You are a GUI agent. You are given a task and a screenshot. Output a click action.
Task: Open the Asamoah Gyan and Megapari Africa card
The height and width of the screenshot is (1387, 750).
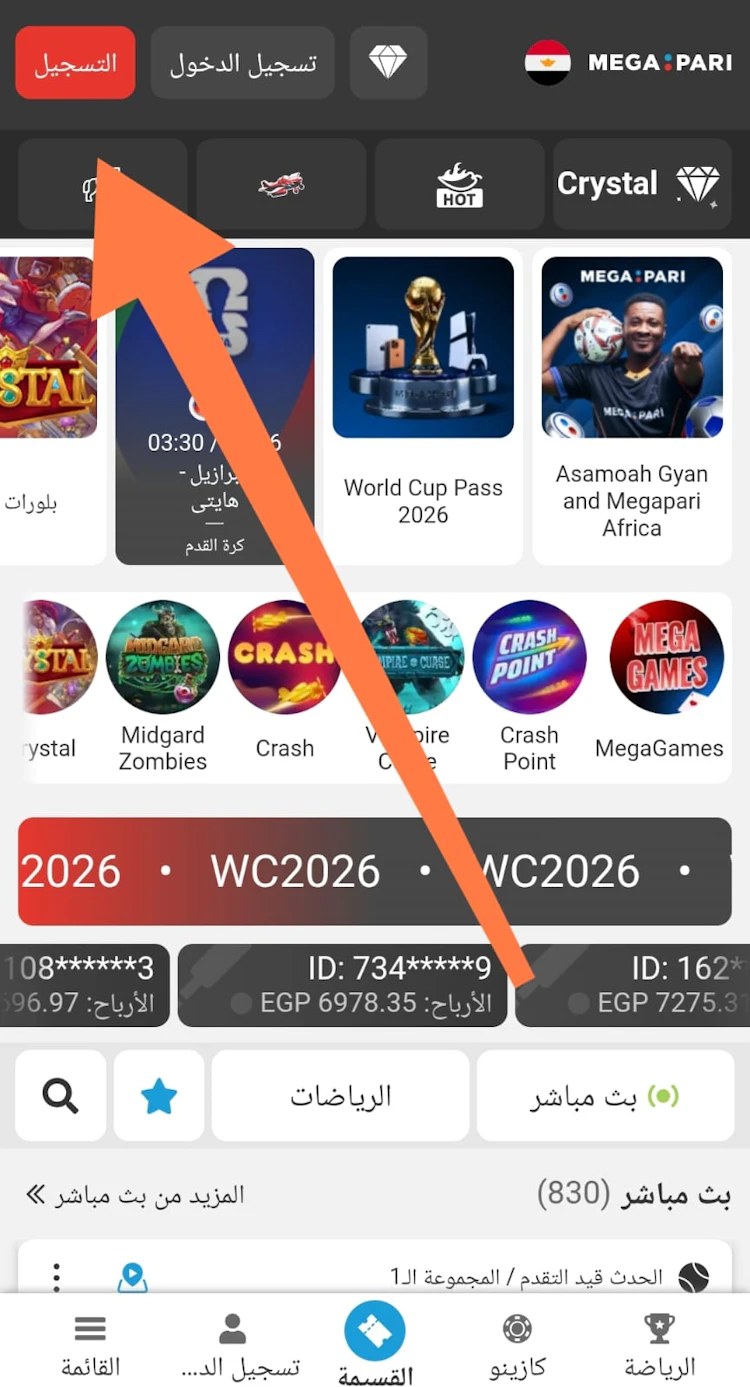[x=632, y=406]
